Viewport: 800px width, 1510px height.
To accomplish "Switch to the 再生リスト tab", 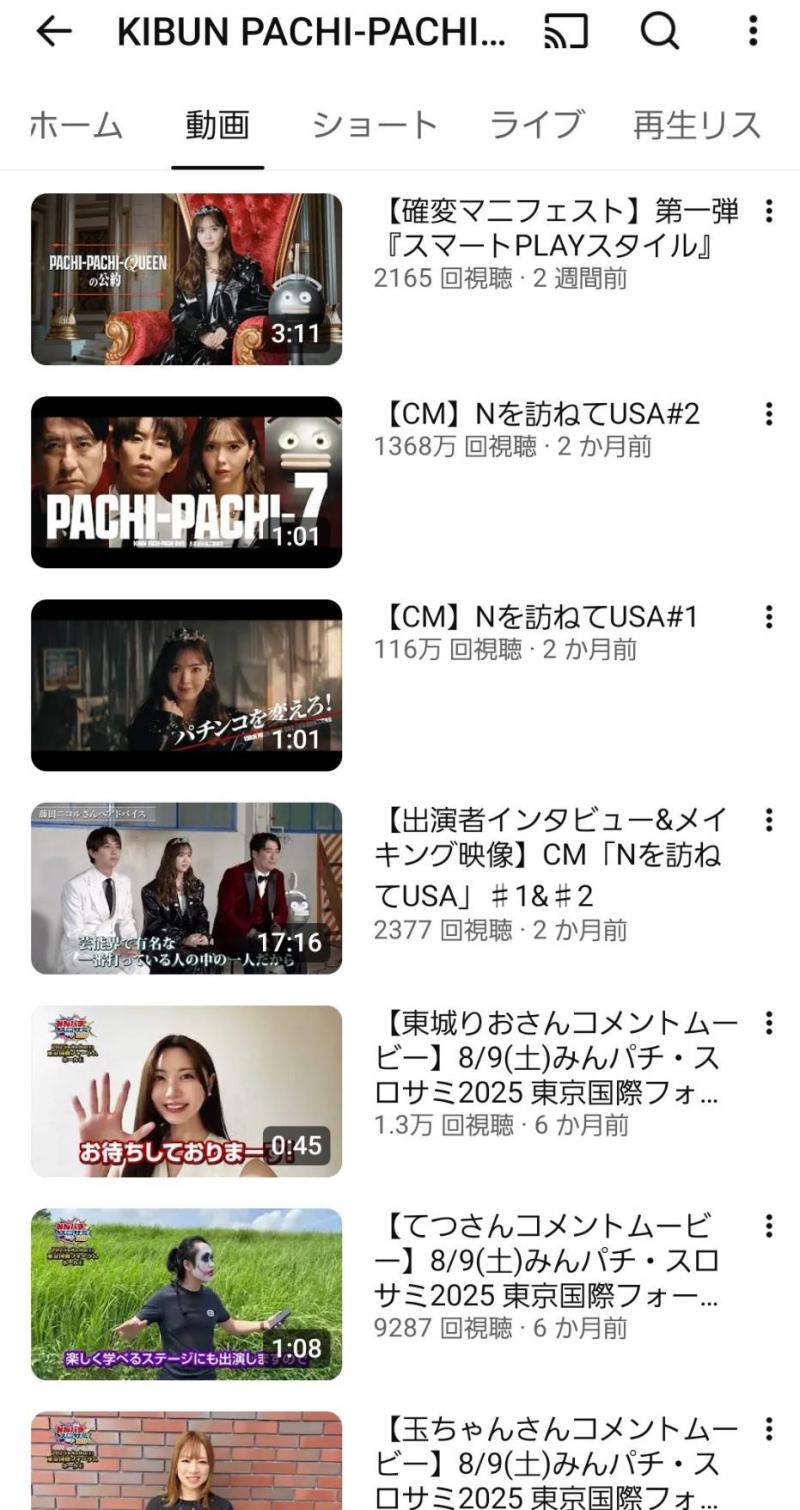I will [x=697, y=126].
